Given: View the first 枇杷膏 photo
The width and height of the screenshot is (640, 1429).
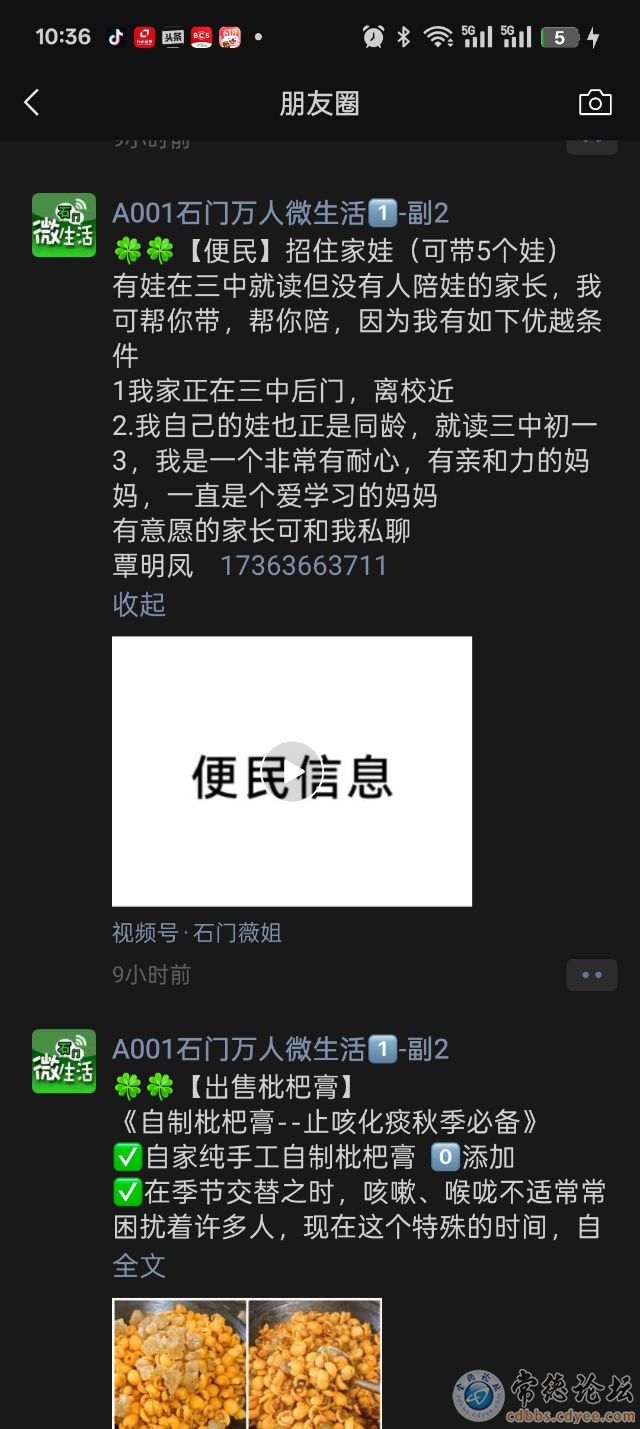Looking at the screenshot, I should [180, 1363].
